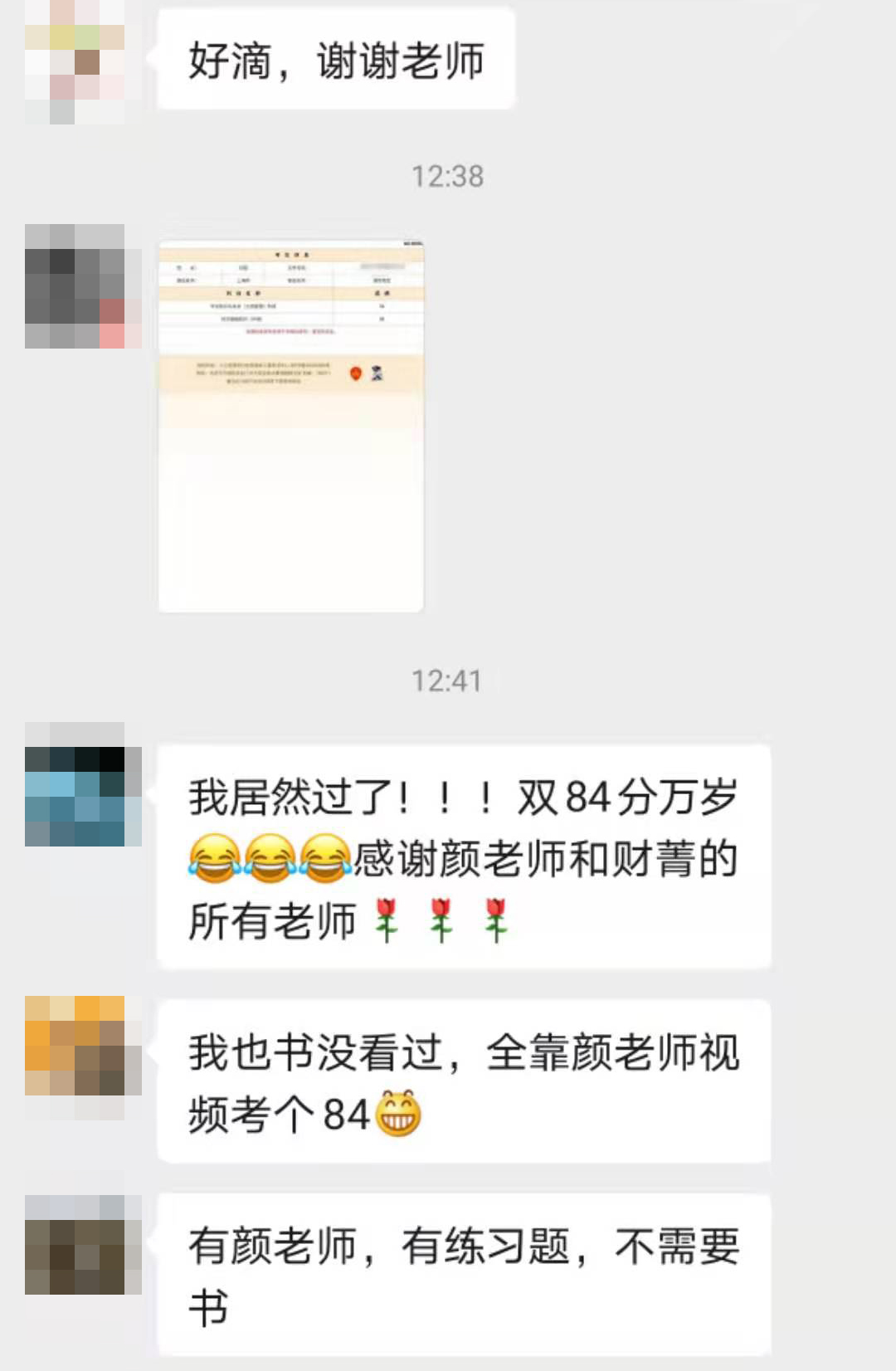Open avatar beside 我居然过了 message
The width and height of the screenshot is (896, 1371).
point(82,785)
